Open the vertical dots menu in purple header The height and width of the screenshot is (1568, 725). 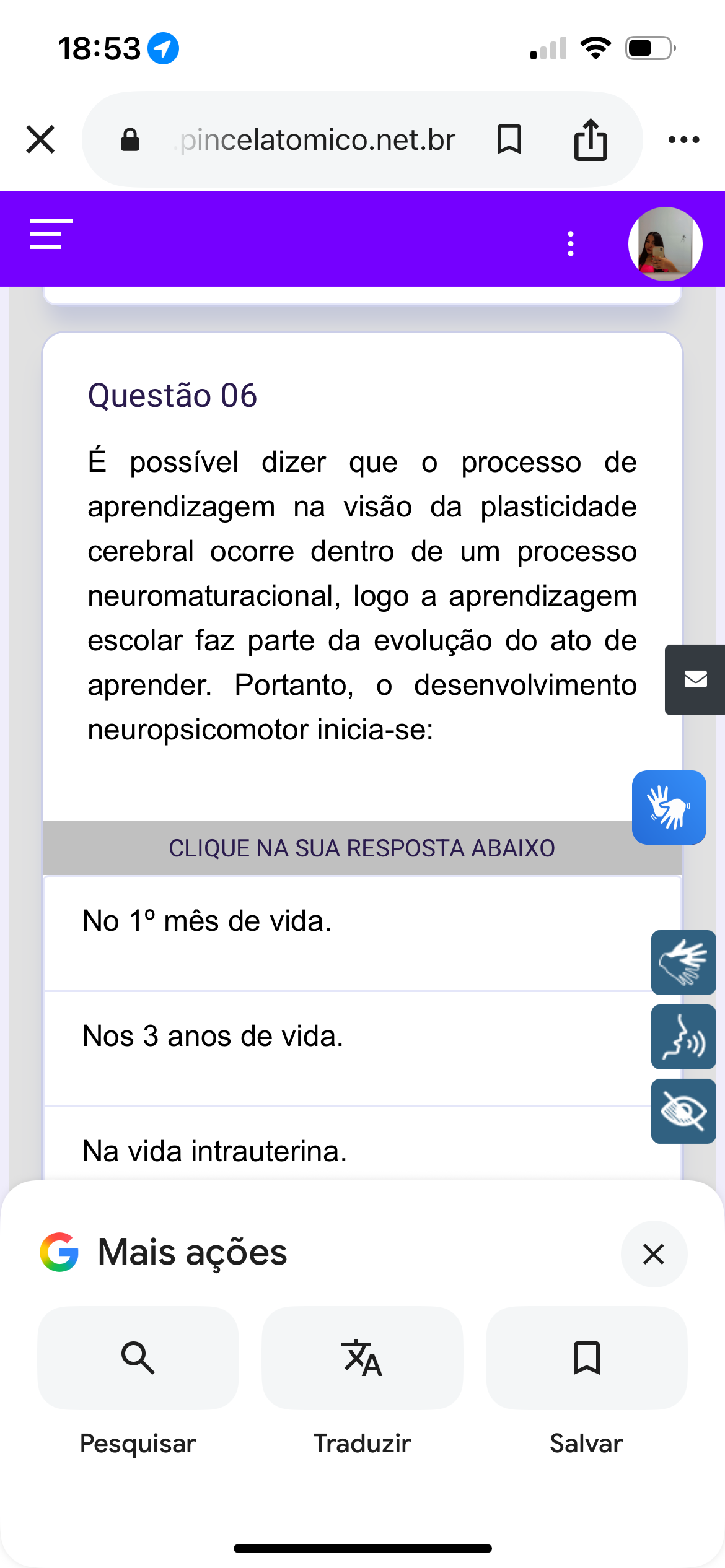point(571,243)
